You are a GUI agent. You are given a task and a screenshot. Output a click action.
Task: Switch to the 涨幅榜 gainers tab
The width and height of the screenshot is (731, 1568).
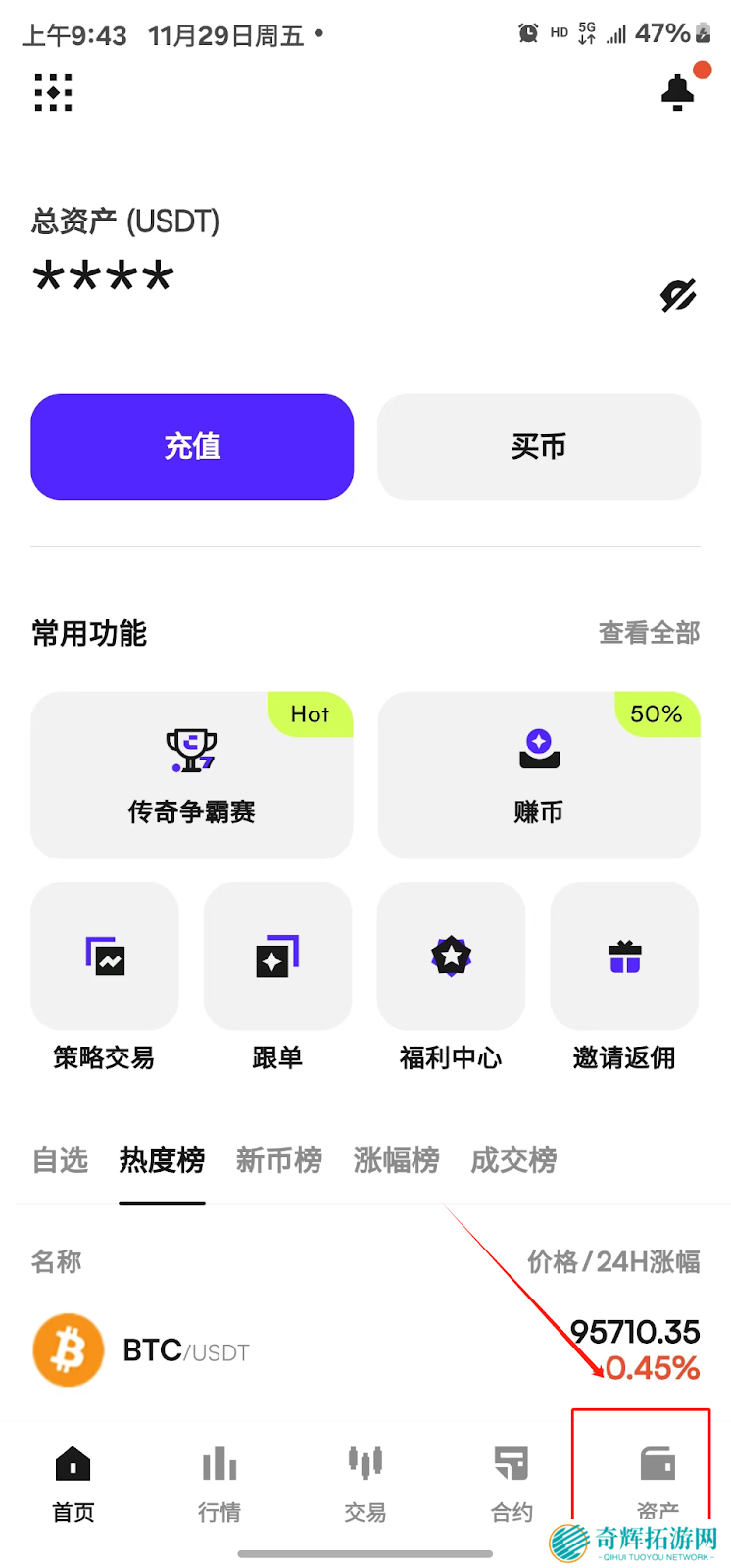tap(395, 1160)
